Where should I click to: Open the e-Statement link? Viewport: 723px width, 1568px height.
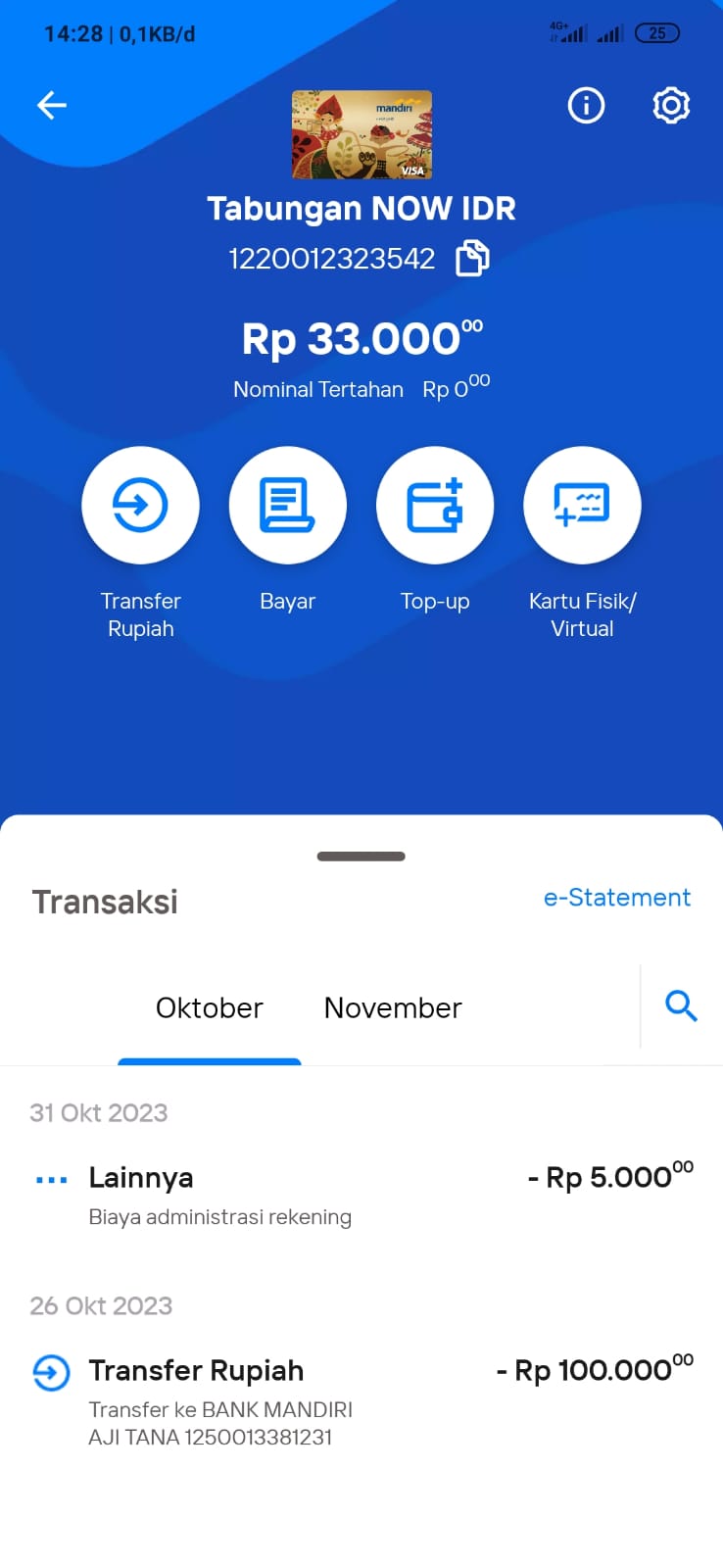(x=617, y=898)
